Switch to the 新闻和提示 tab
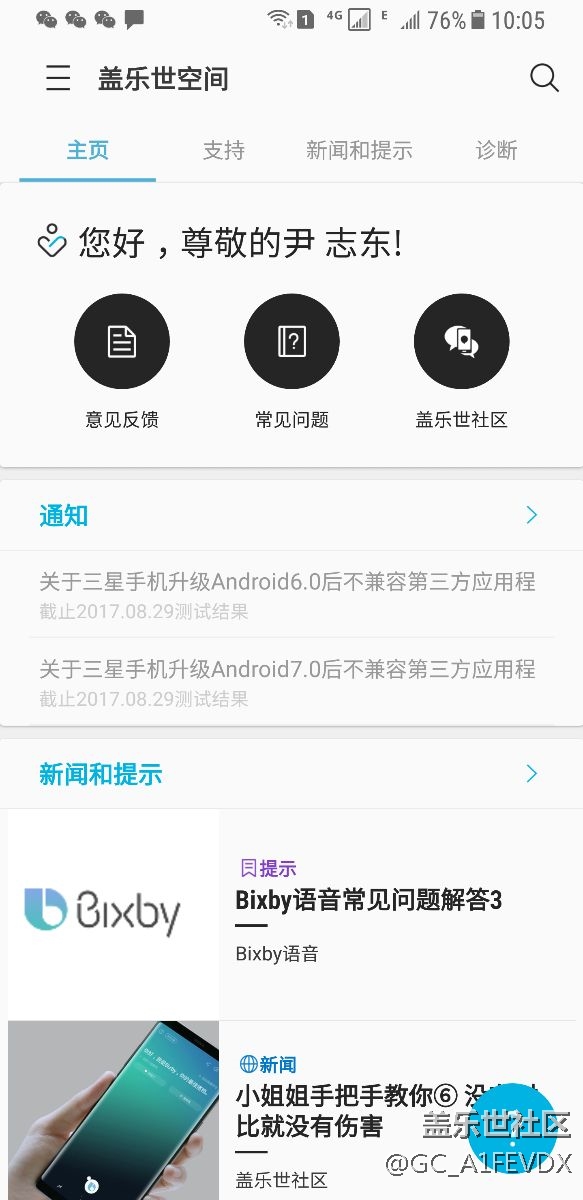 tap(359, 151)
